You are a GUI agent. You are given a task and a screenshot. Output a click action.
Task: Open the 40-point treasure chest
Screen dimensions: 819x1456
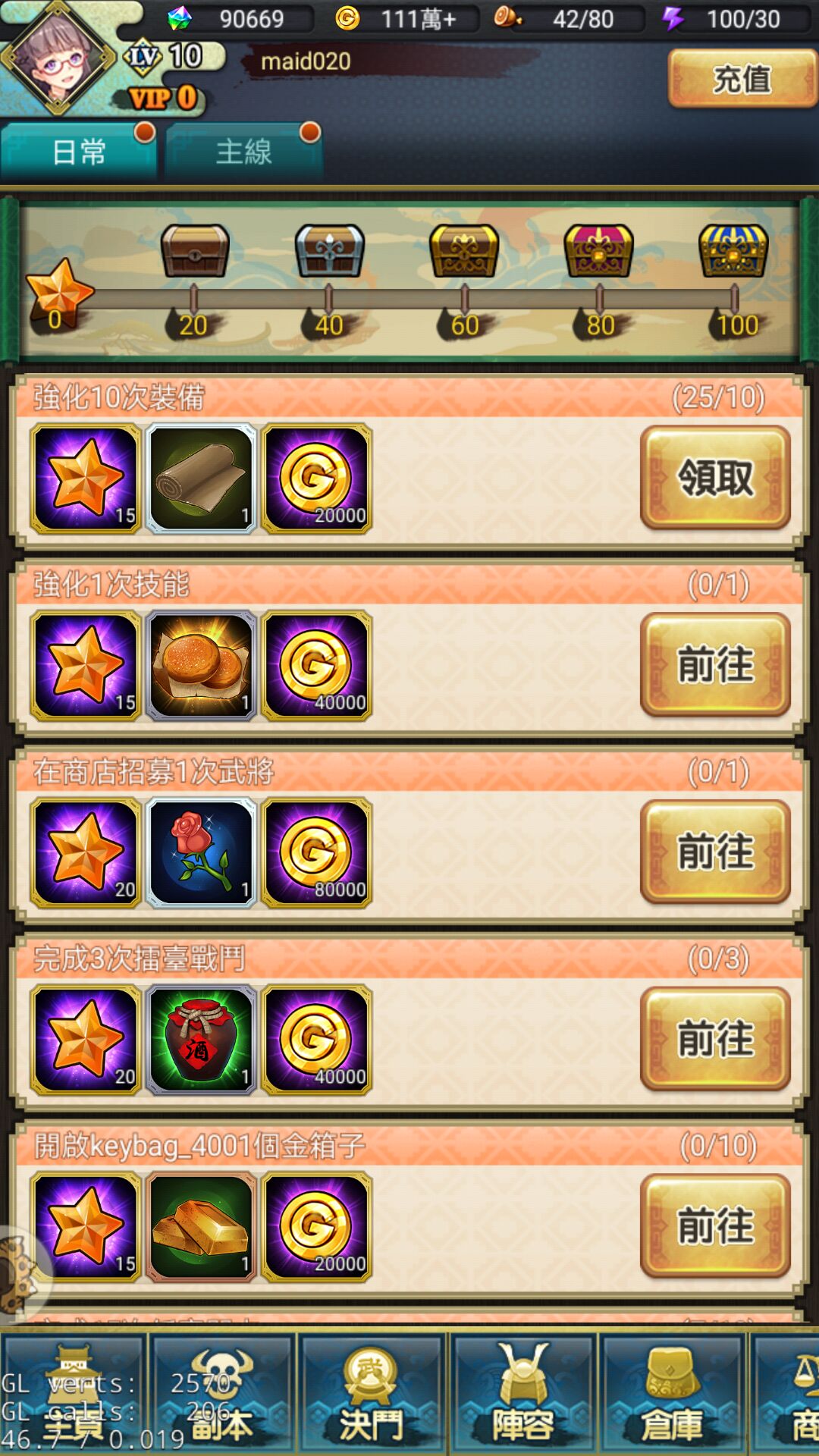point(329,251)
